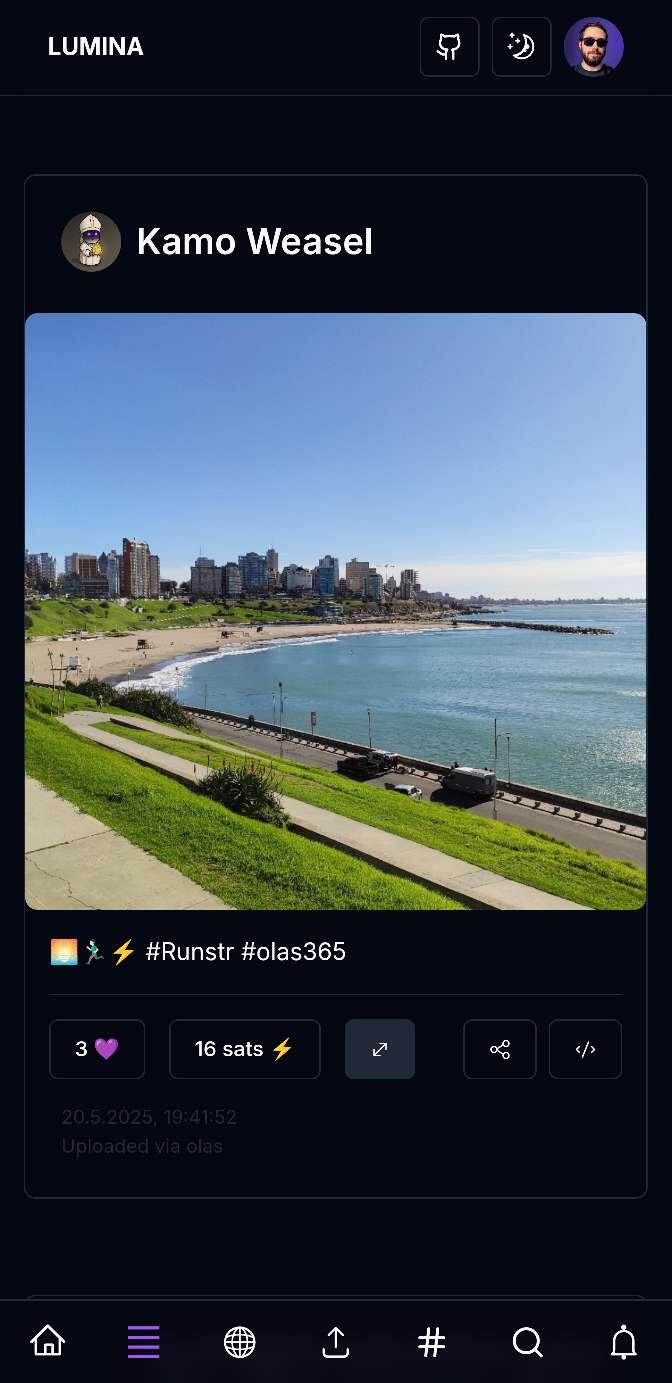Open the #Runstr hashtag

click(189, 951)
